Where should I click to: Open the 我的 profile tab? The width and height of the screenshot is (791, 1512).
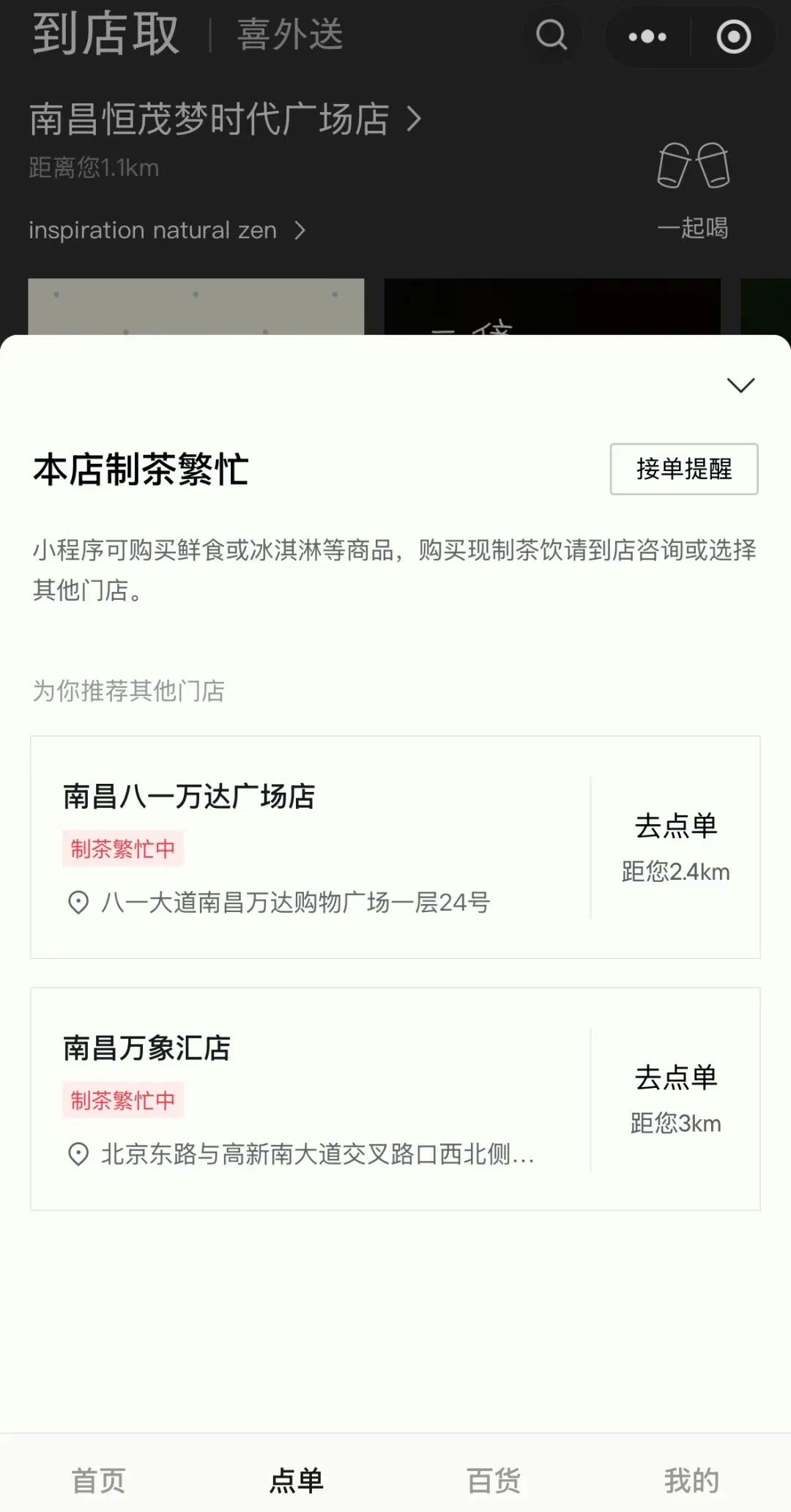691,1480
